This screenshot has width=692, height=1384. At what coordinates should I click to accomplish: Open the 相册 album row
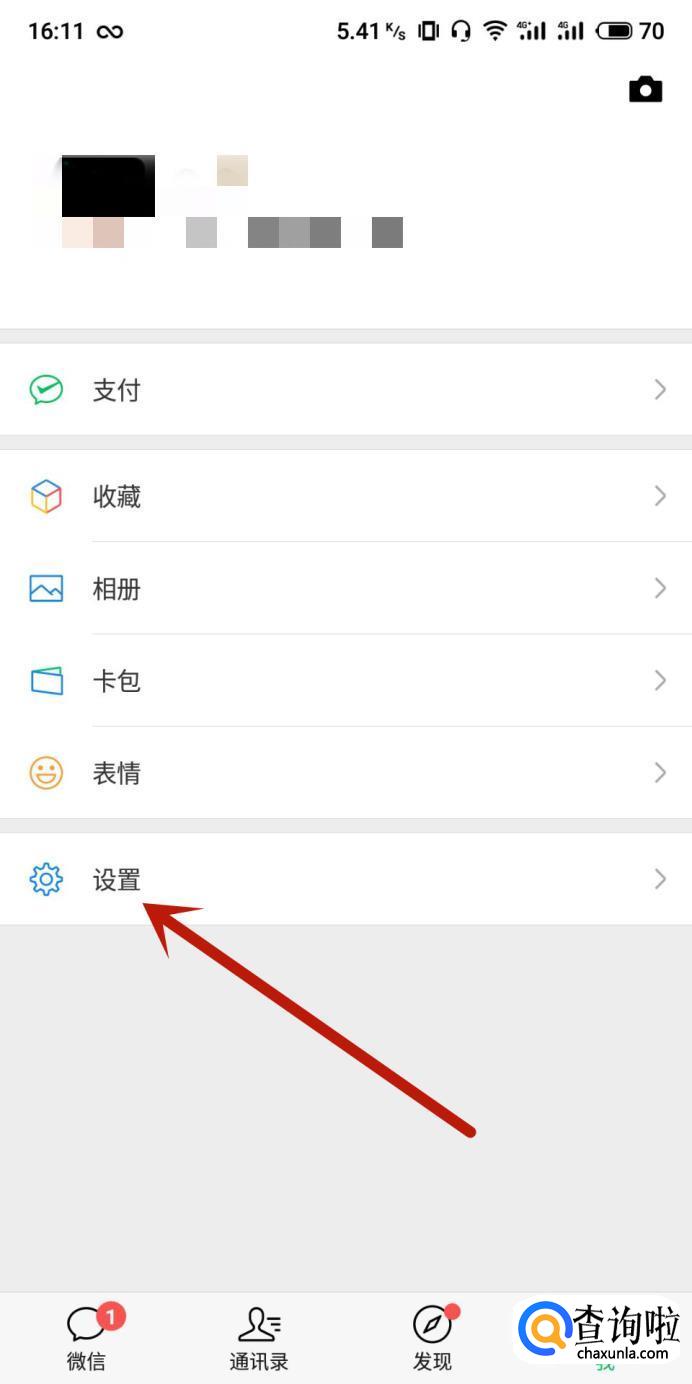click(346, 588)
